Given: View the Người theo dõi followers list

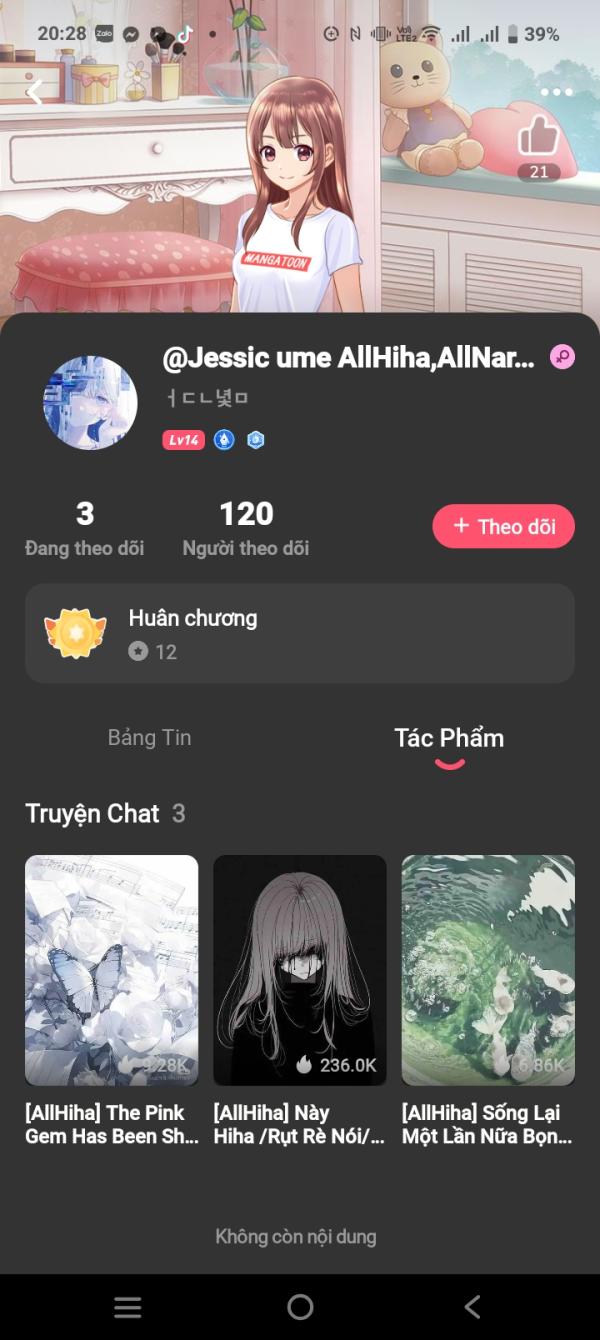Looking at the screenshot, I should pos(246,529).
